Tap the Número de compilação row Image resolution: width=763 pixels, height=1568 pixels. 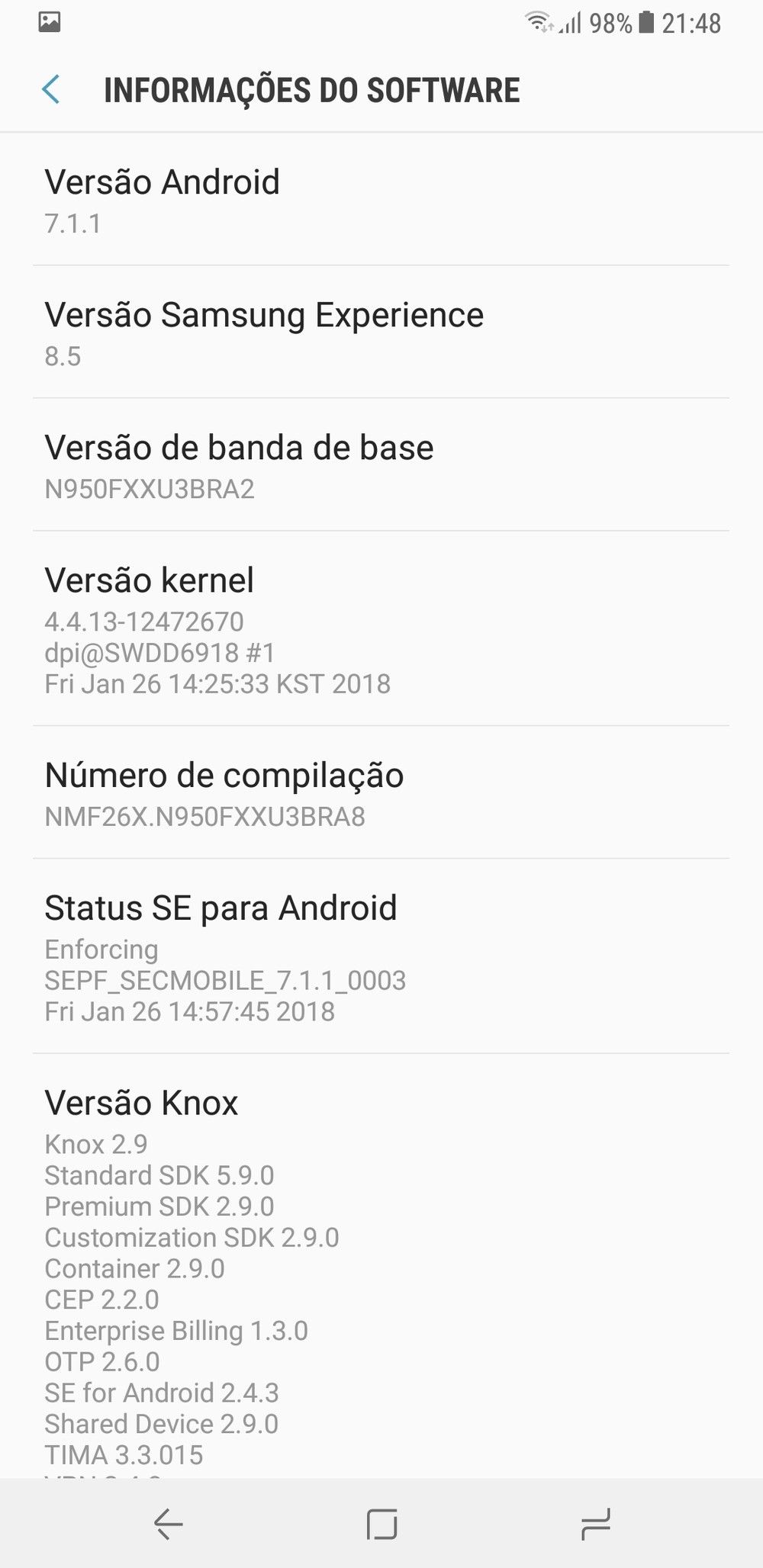coord(380,794)
